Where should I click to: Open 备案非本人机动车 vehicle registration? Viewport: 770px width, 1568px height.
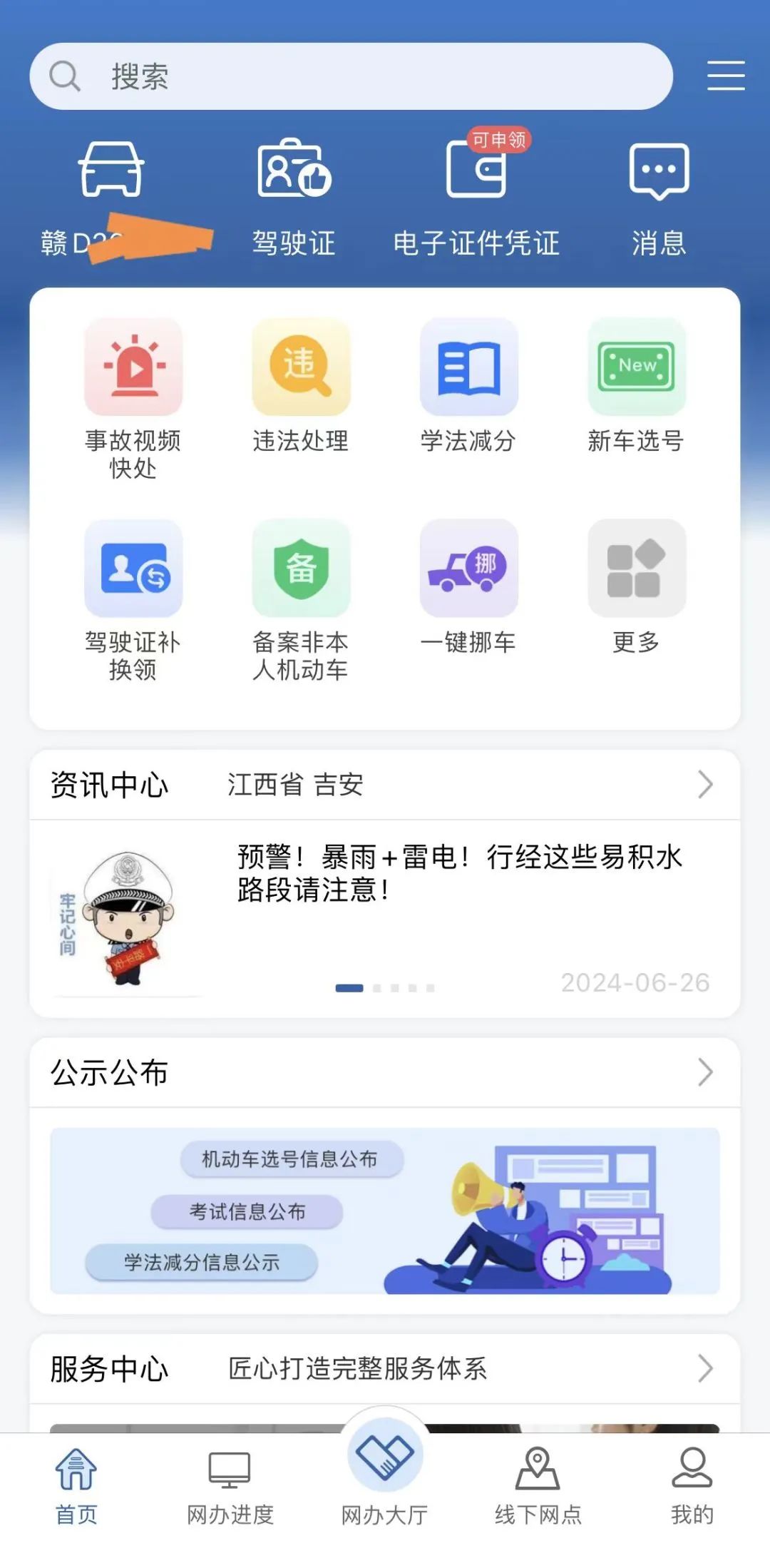click(301, 599)
